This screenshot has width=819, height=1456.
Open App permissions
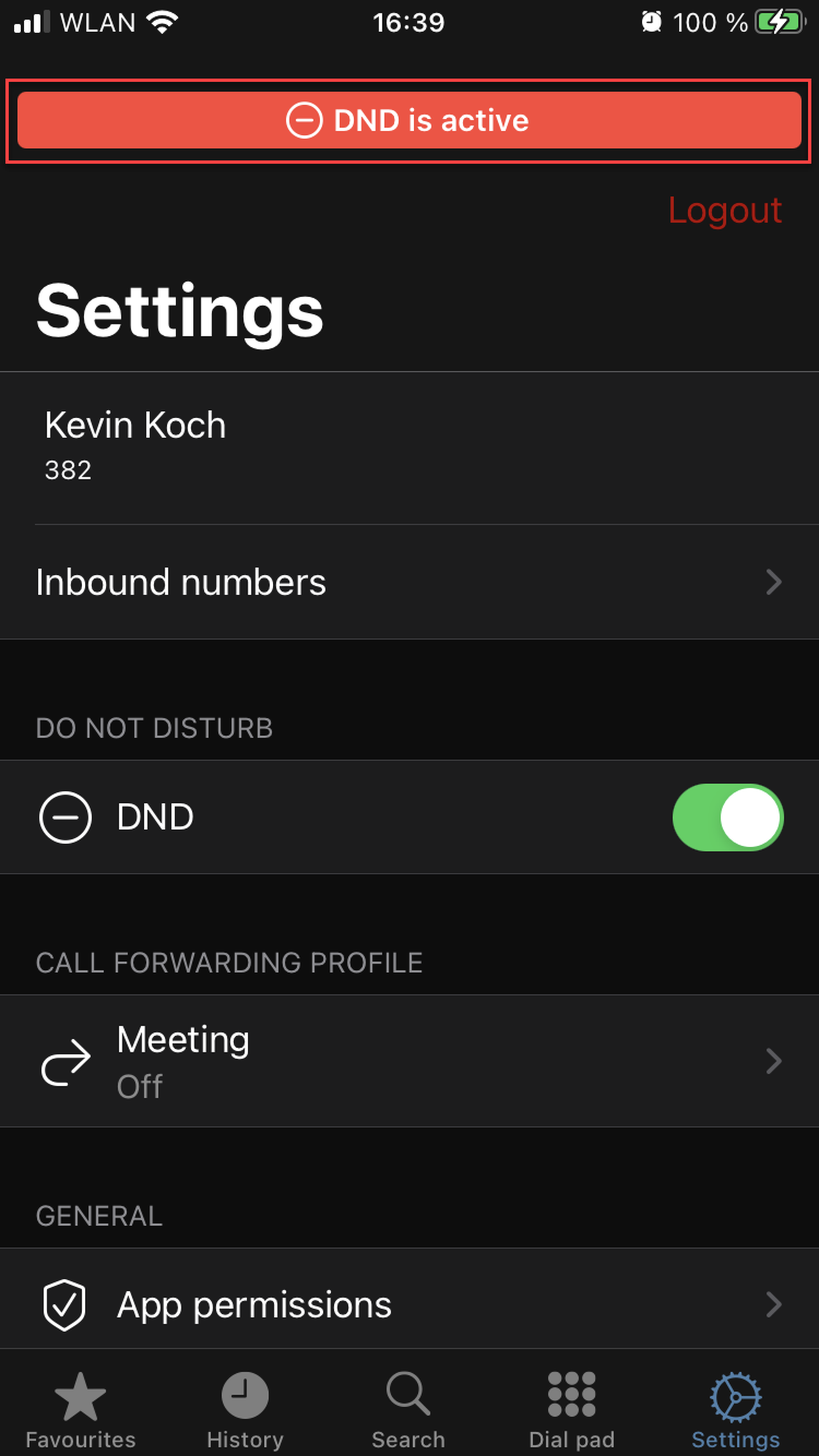(408, 1305)
